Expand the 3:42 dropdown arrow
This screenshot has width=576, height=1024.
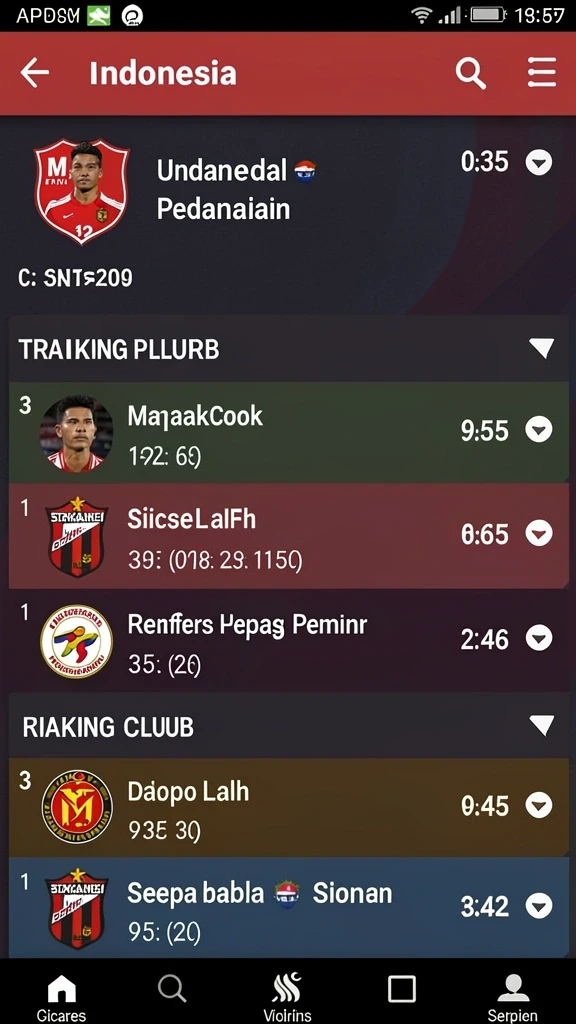[539, 906]
